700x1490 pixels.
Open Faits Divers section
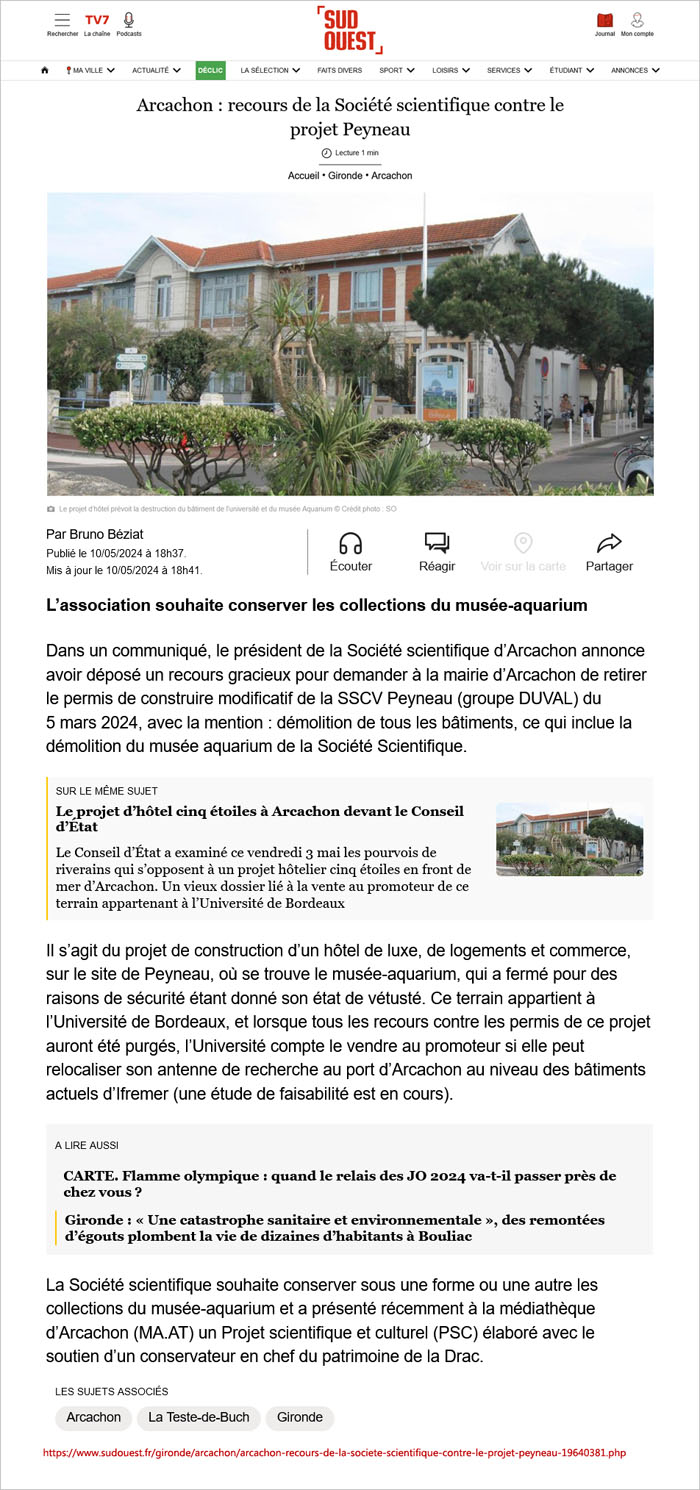339,70
